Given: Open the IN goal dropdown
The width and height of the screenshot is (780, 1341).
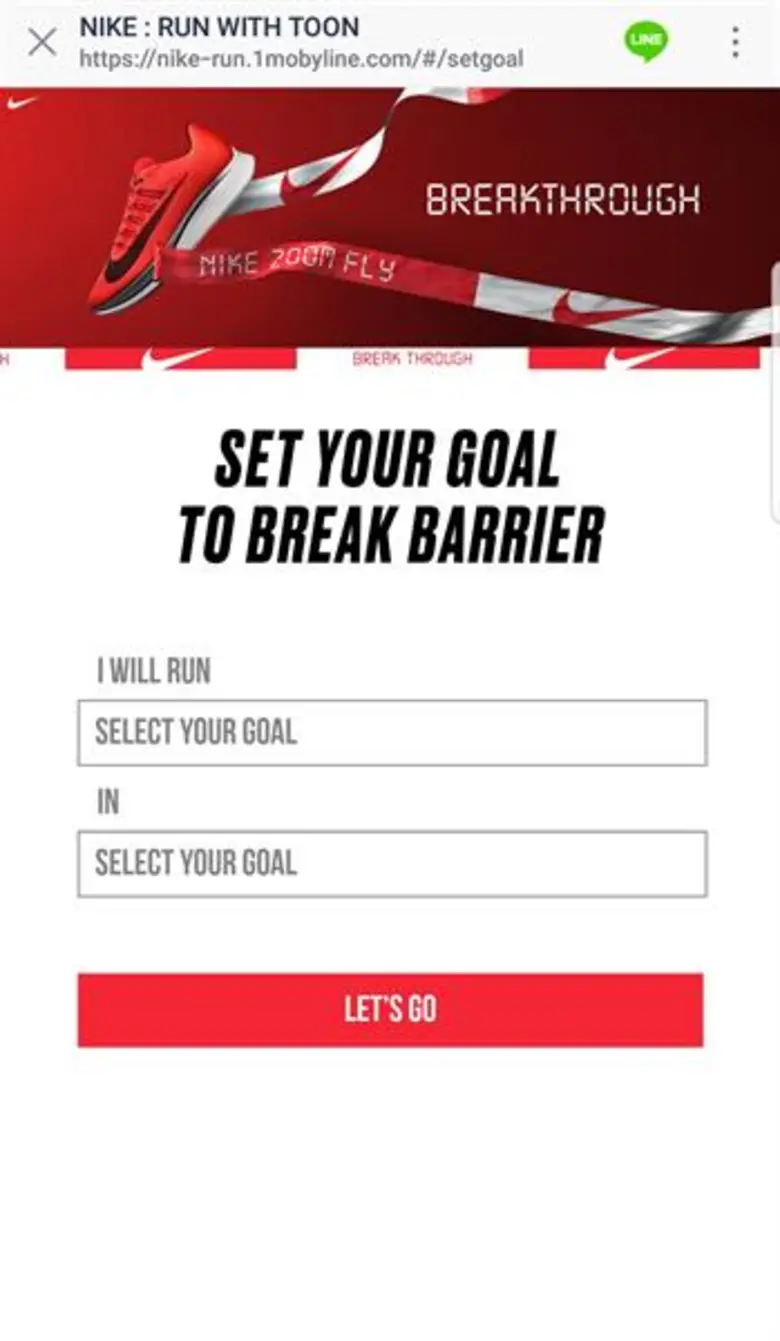Looking at the screenshot, I should coord(392,863).
